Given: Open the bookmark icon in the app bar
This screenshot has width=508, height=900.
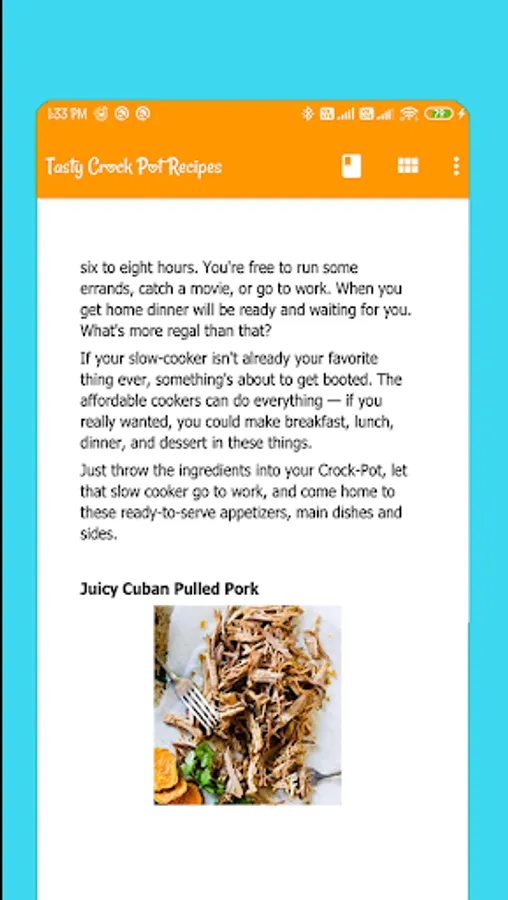Looking at the screenshot, I should pos(351,166).
